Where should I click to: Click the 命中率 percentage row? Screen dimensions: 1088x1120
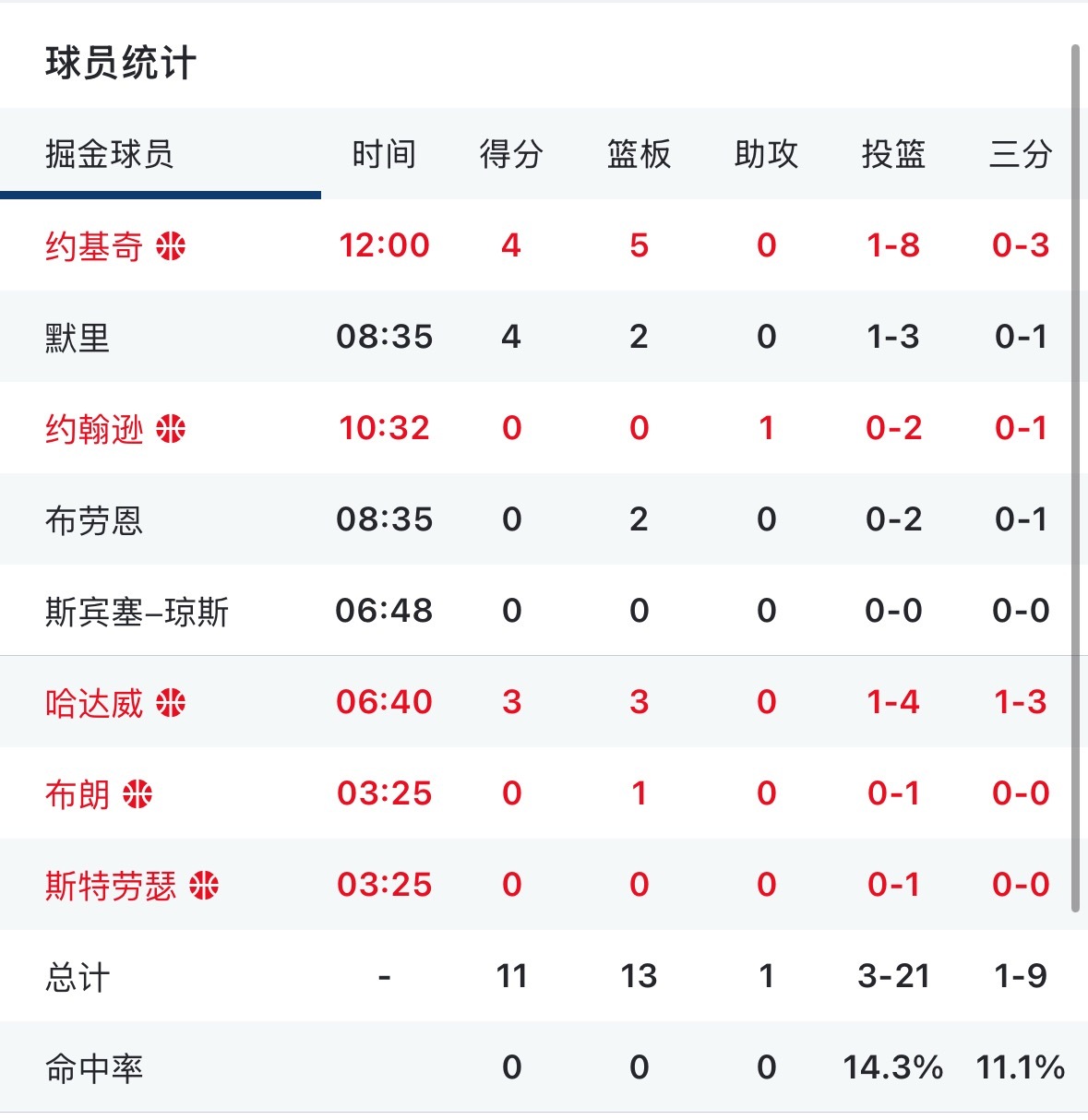click(94, 1067)
